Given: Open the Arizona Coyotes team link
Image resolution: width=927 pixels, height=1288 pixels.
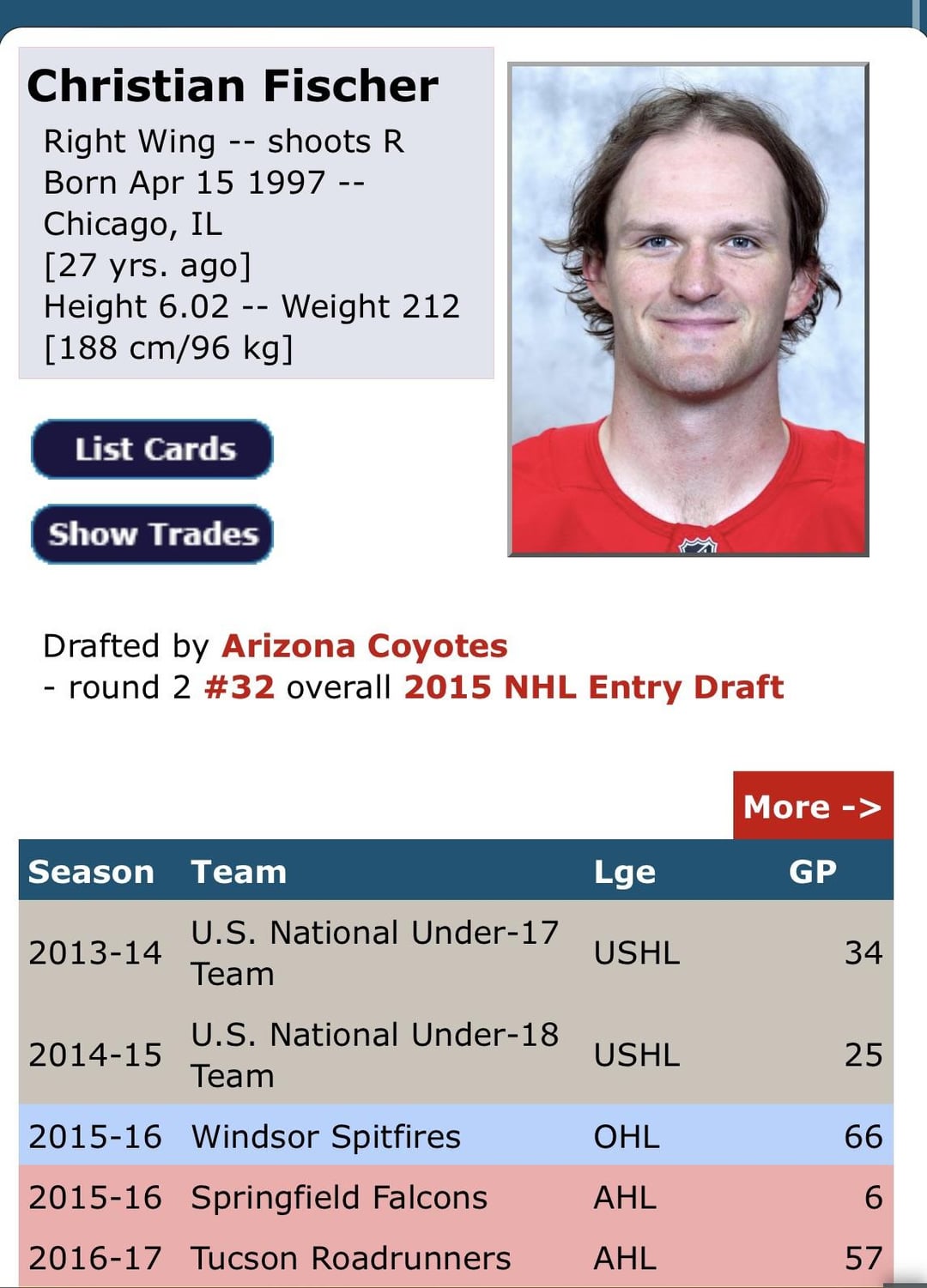Looking at the screenshot, I should (365, 645).
